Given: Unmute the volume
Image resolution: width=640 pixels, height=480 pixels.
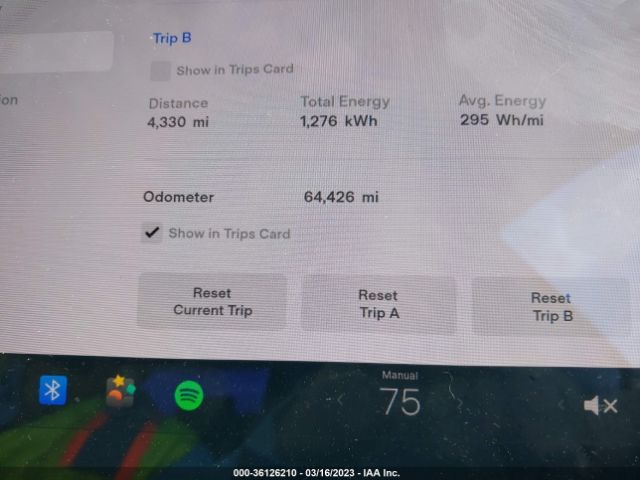Looking at the screenshot, I should point(600,405).
